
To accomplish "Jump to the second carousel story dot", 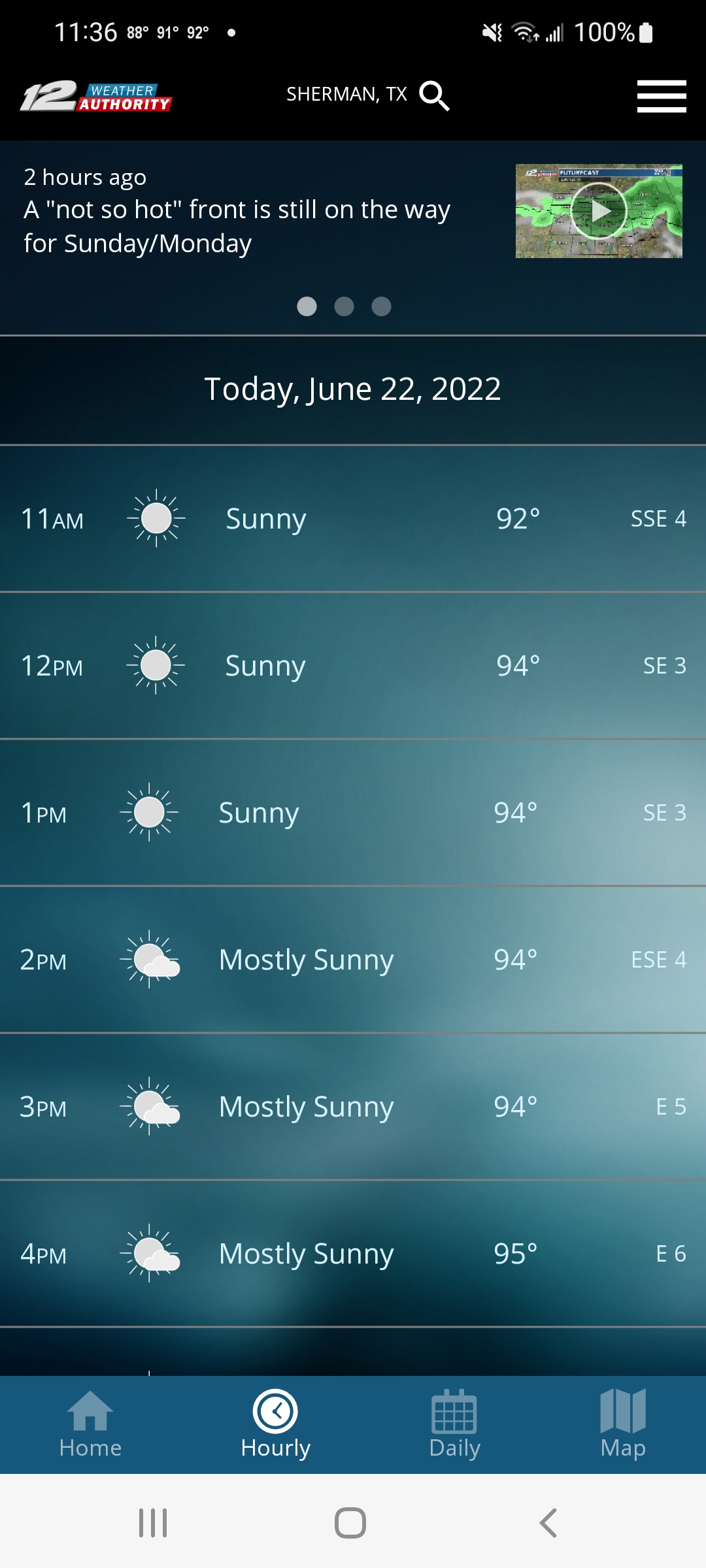I will (344, 306).
